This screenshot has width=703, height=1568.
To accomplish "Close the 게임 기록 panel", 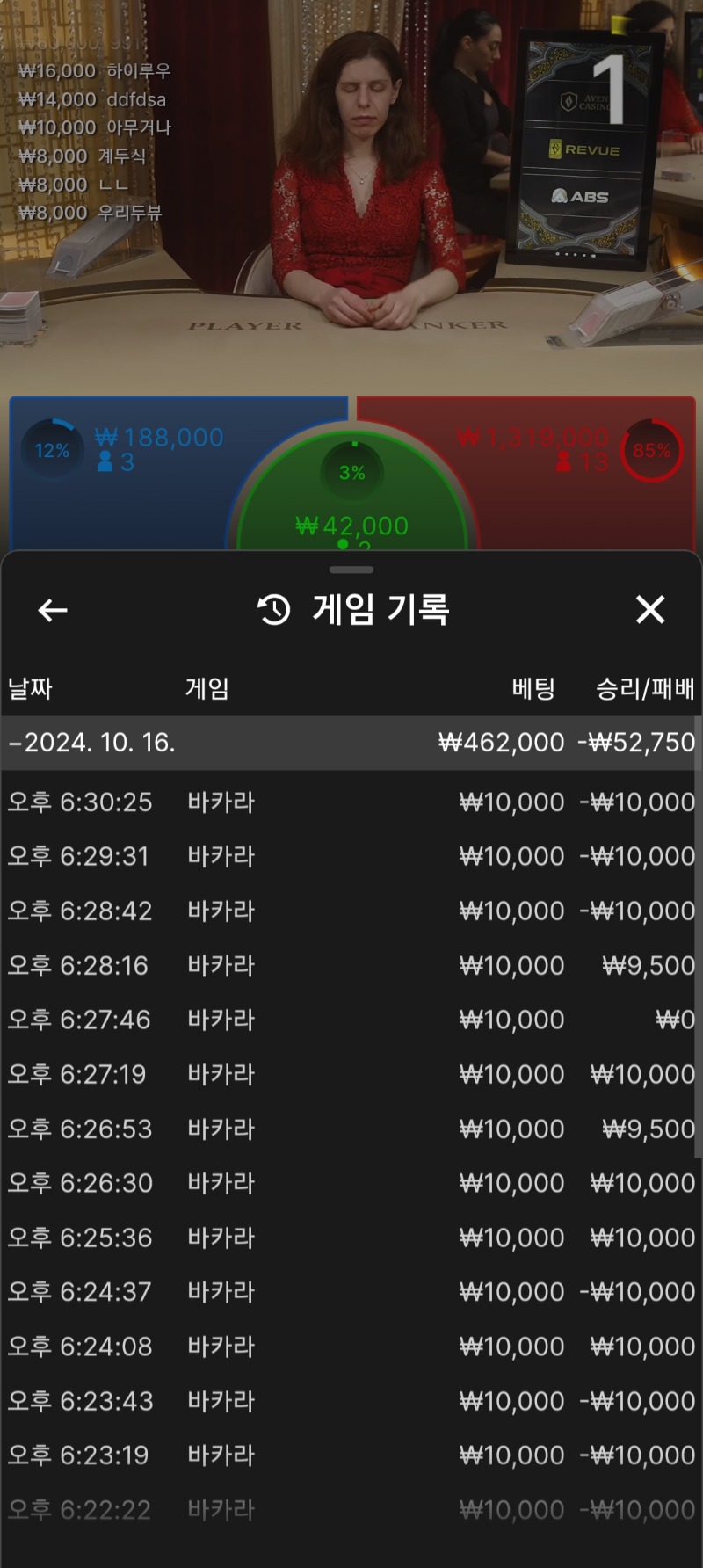I will pyautogui.click(x=650, y=609).
